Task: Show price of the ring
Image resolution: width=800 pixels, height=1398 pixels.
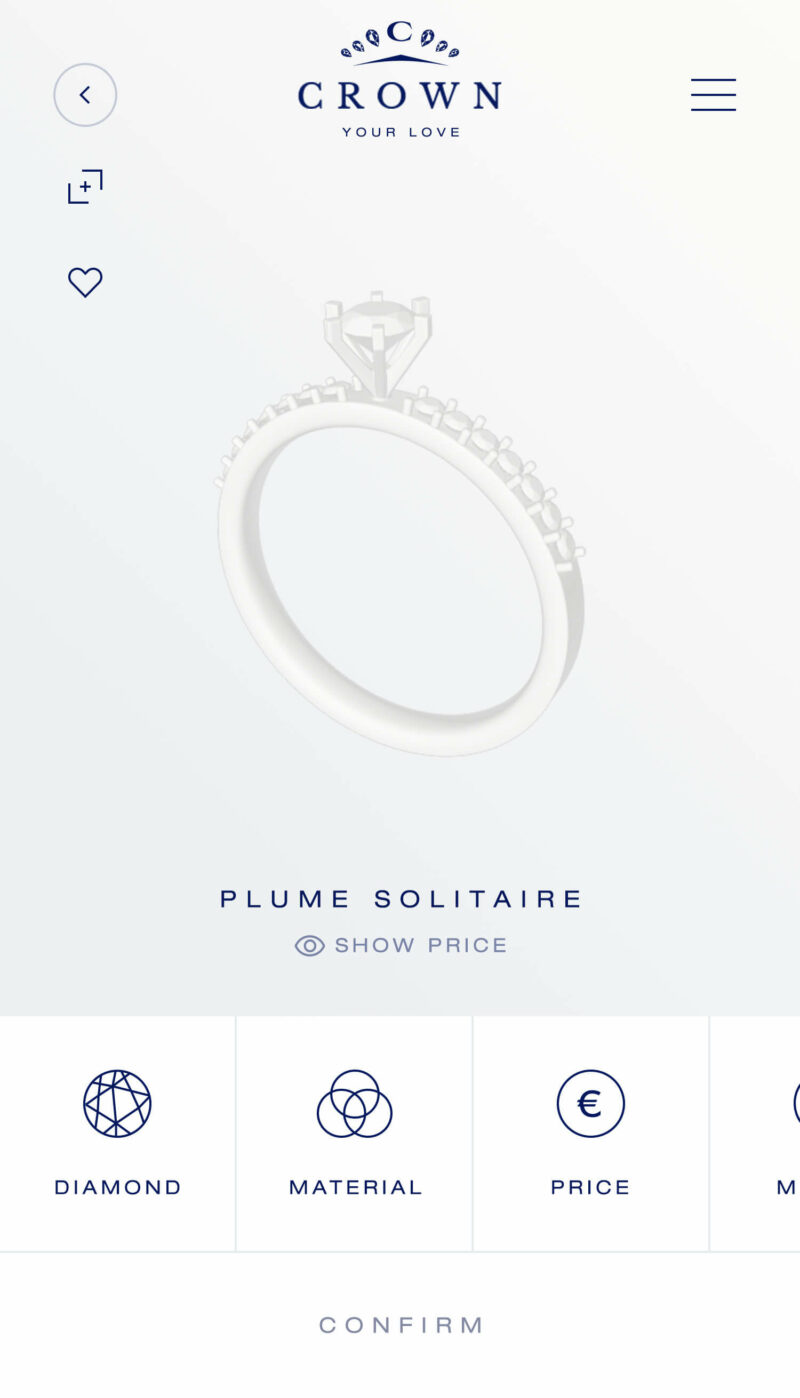Action: (x=401, y=945)
